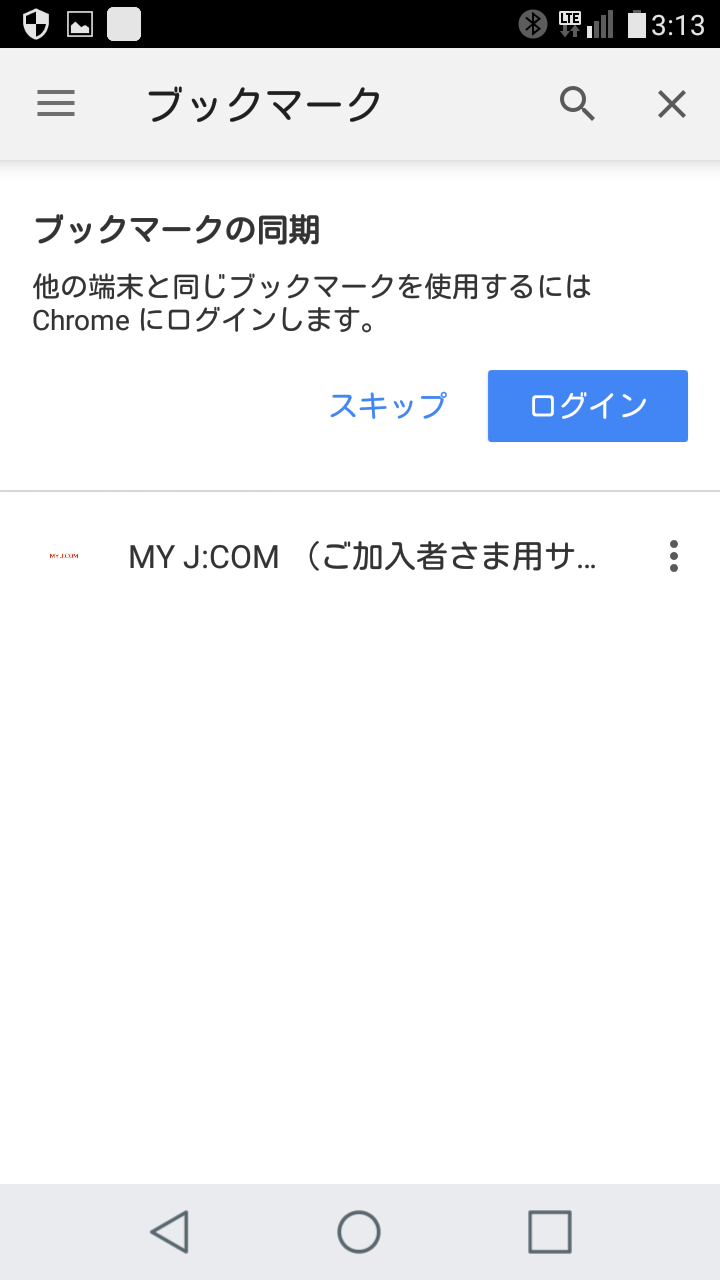Search bookmarks with the magnifier icon
This screenshot has height=1280, width=720.
[x=577, y=104]
